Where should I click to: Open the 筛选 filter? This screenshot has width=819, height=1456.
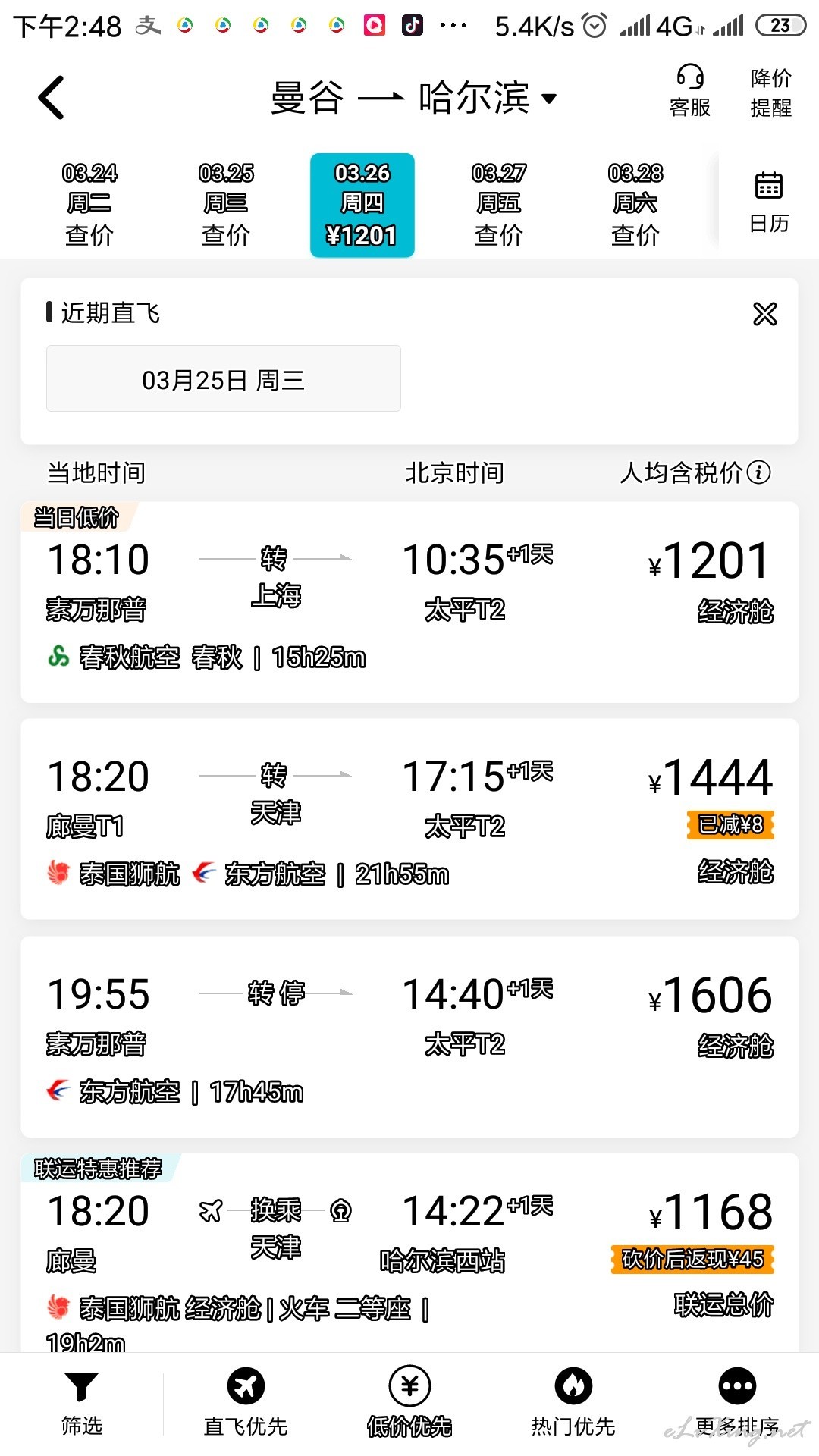[81, 1404]
